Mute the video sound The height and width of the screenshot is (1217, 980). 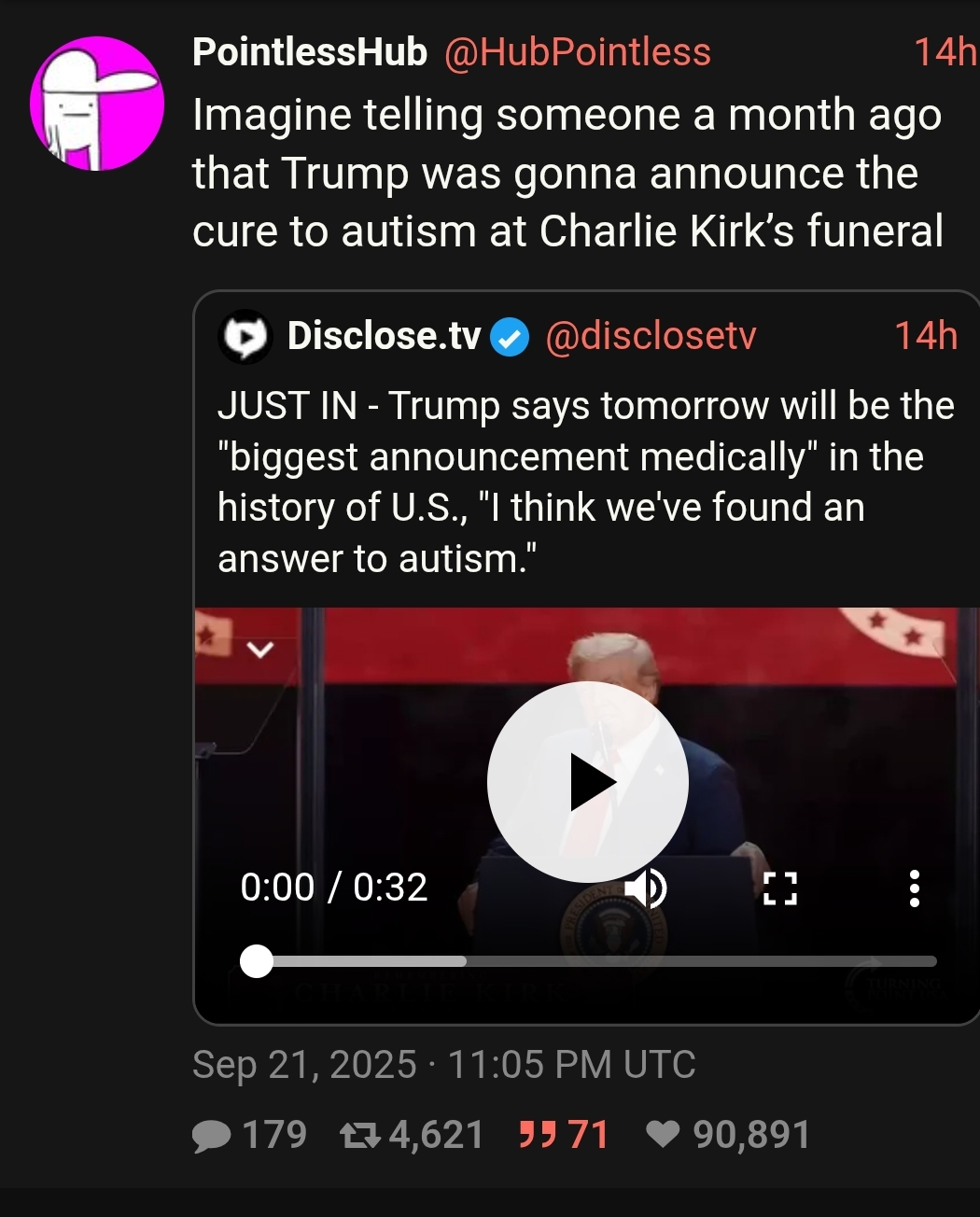tap(646, 888)
